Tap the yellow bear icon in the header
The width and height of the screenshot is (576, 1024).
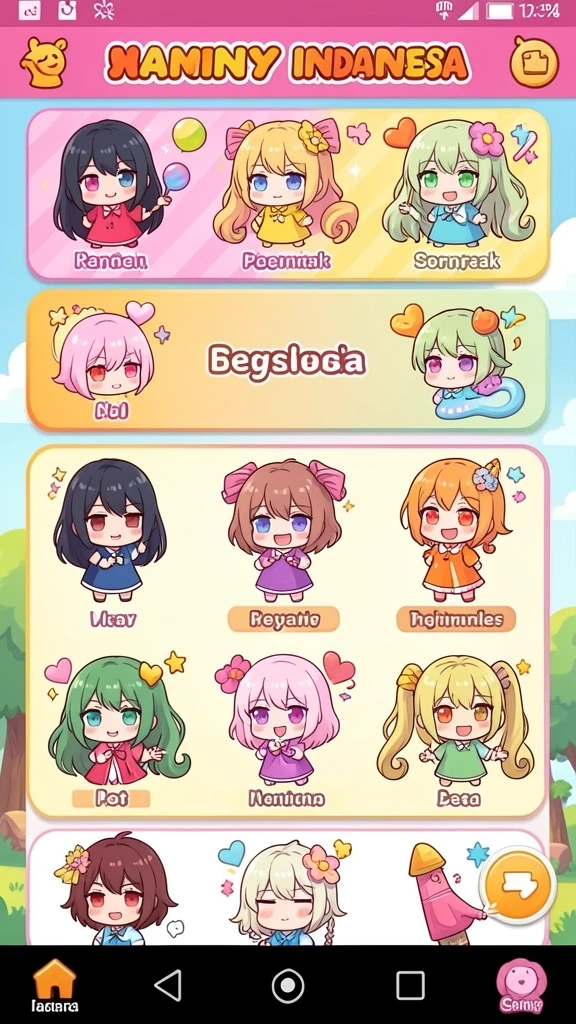(x=44, y=63)
